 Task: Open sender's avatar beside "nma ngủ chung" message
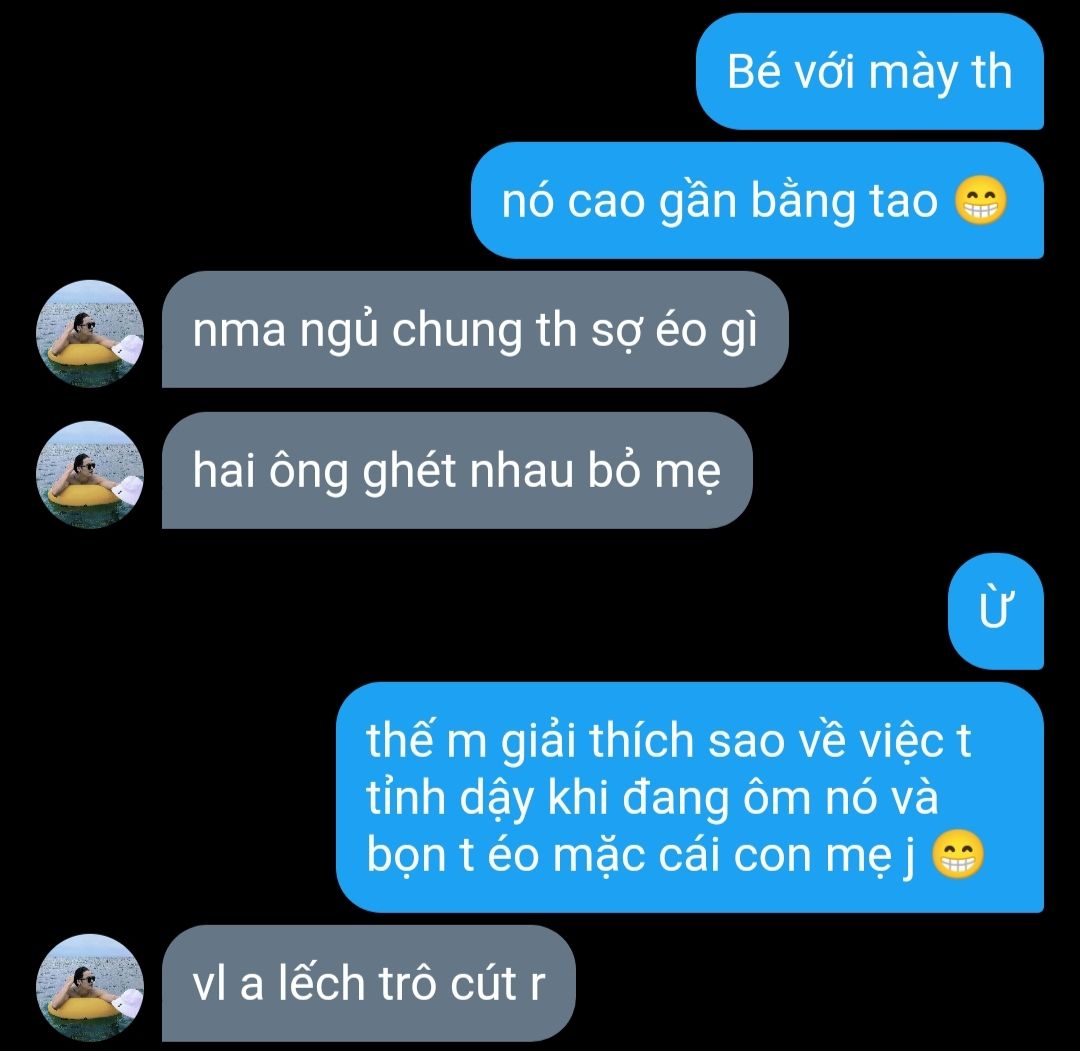coord(90,334)
